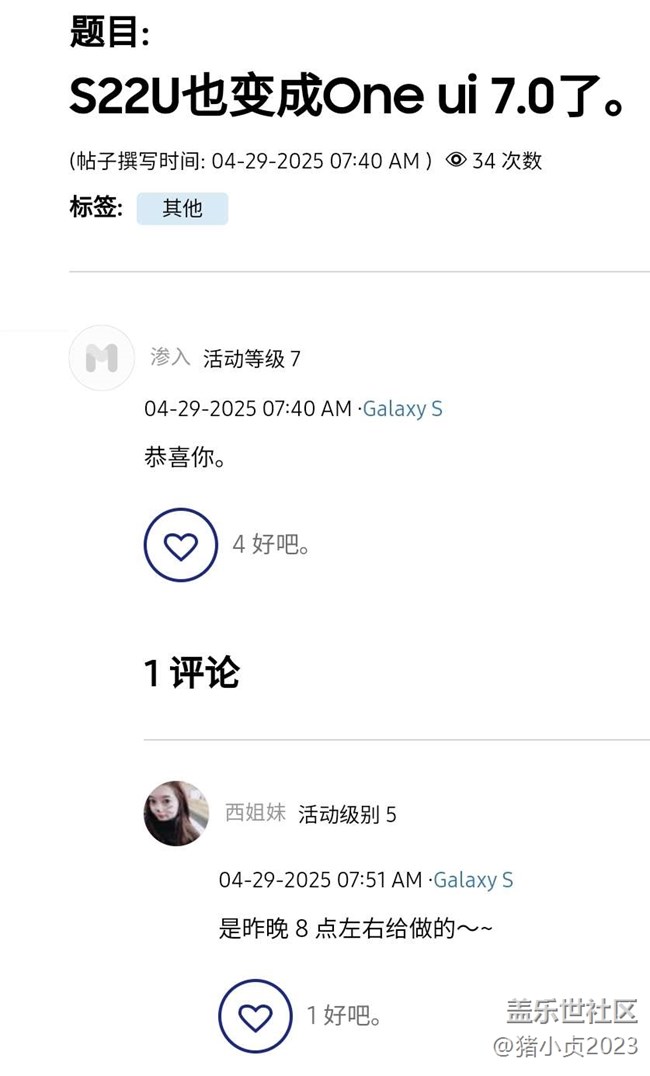Image resolution: width=650 pixels, height=1076 pixels.
Task: Open the 西姐妹 username
Action: pos(255,813)
